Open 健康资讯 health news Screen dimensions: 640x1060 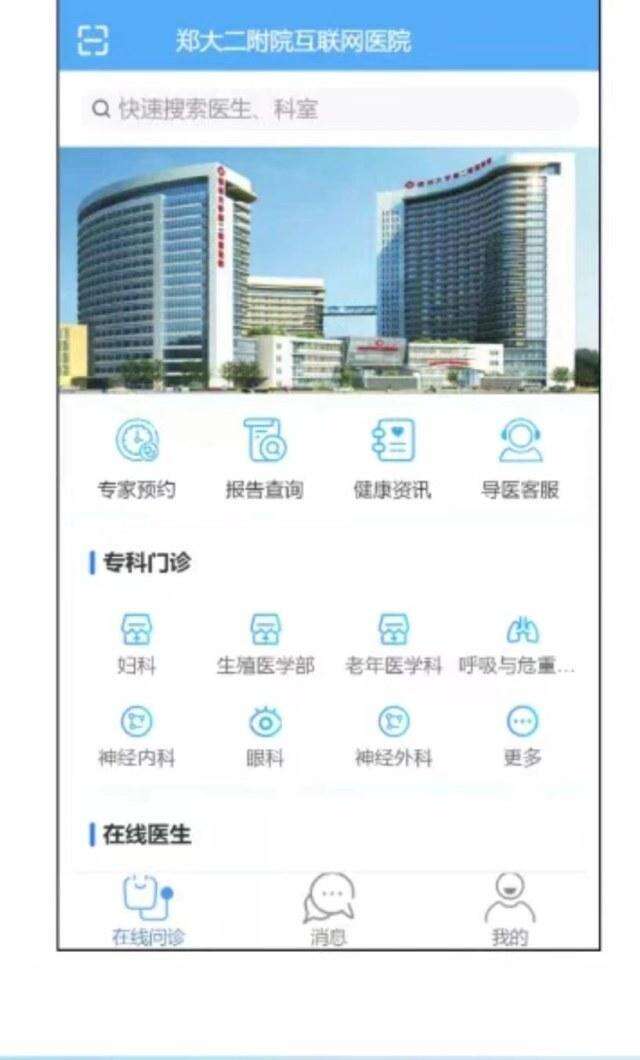tap(393, 458)
